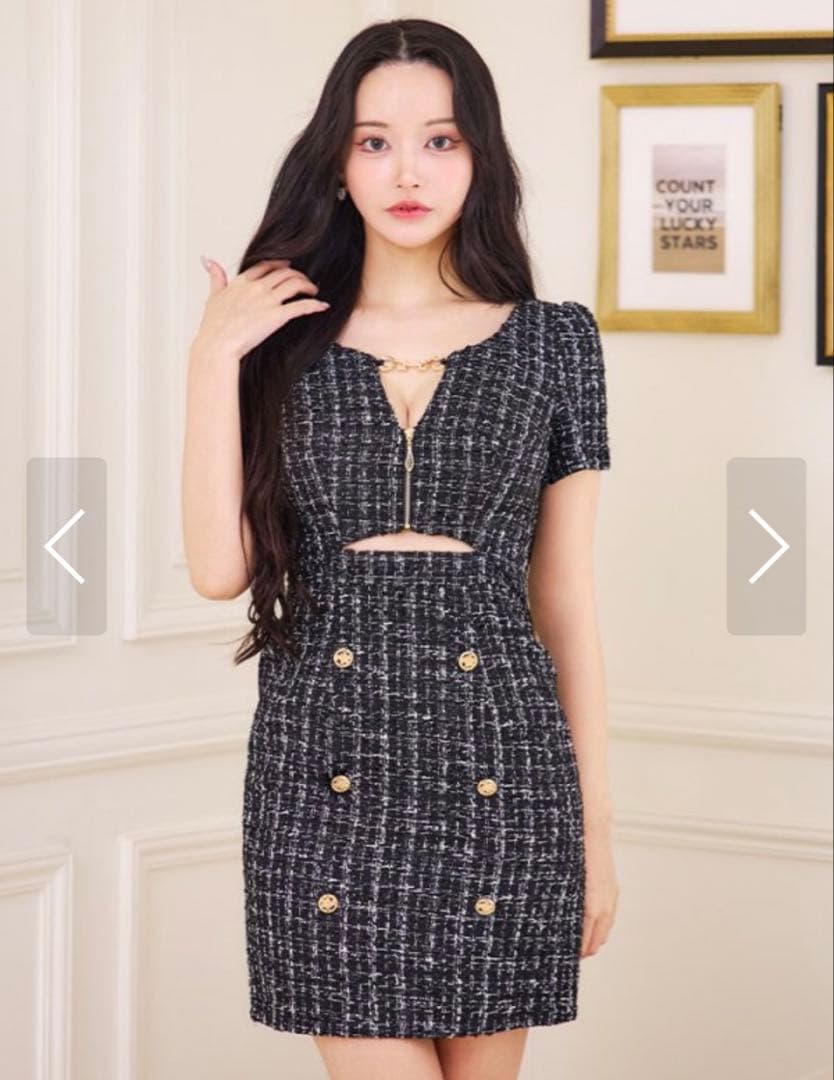834x1080 pixels.
Task: Show the next product photo
Action: tap(767, 546)
